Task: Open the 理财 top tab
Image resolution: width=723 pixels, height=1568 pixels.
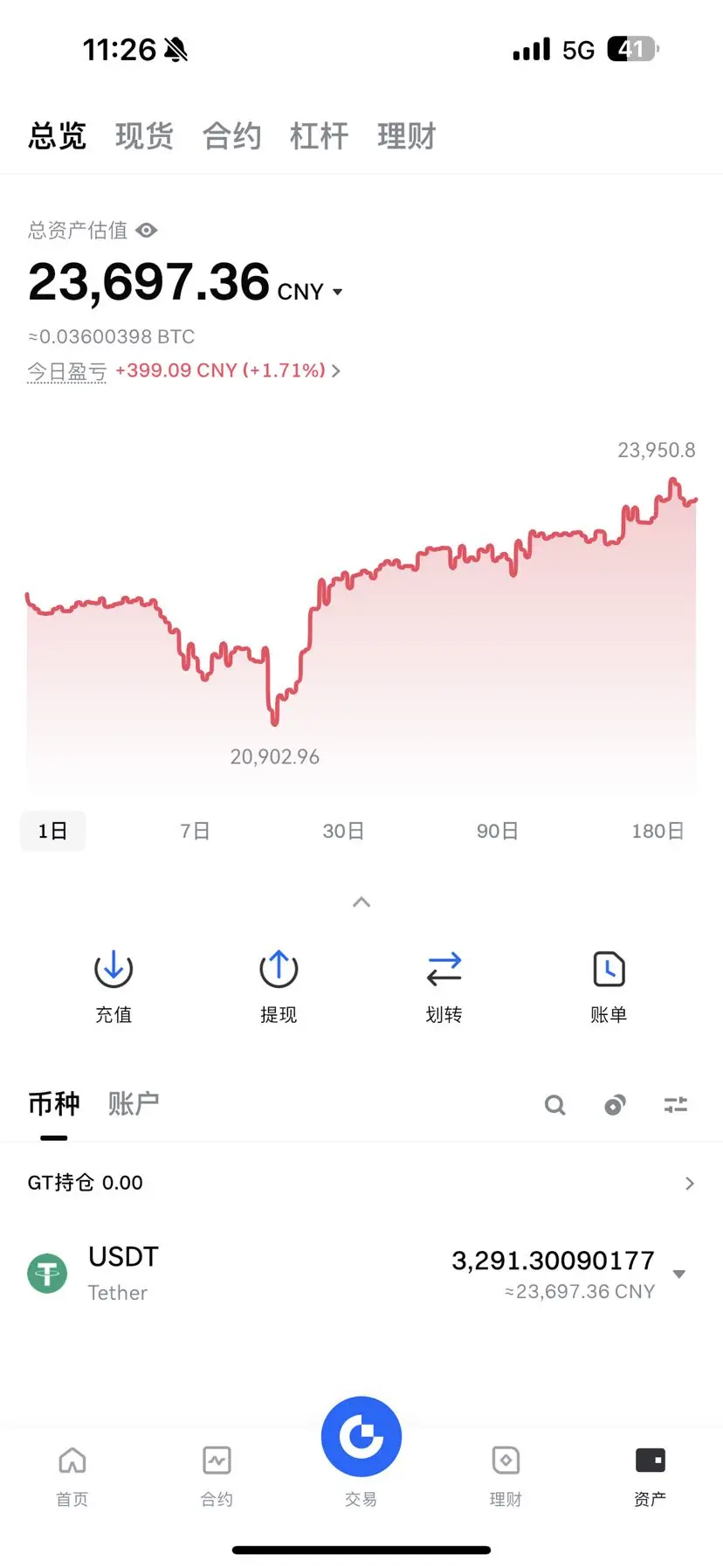Action: 406,136
